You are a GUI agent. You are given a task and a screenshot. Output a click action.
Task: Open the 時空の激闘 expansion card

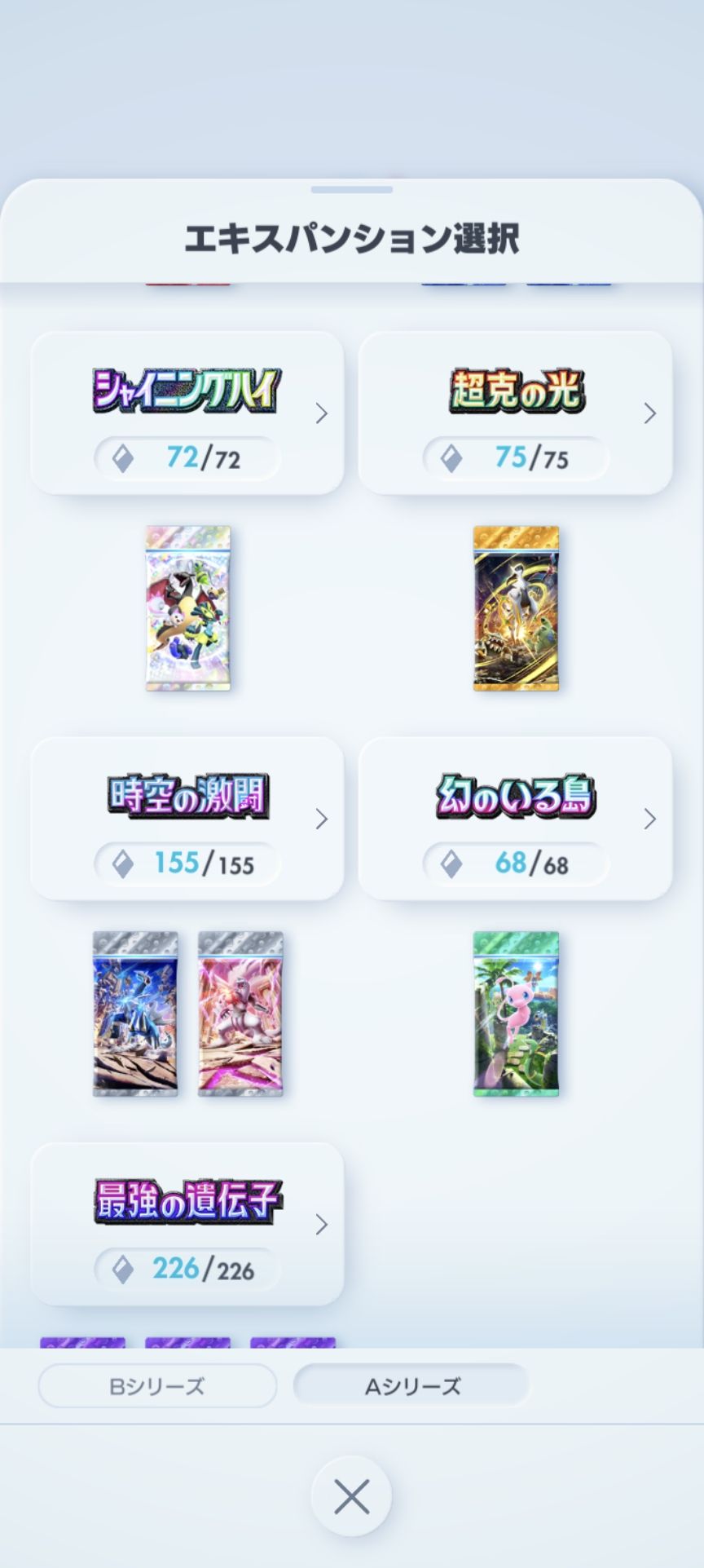coord(187,819)
